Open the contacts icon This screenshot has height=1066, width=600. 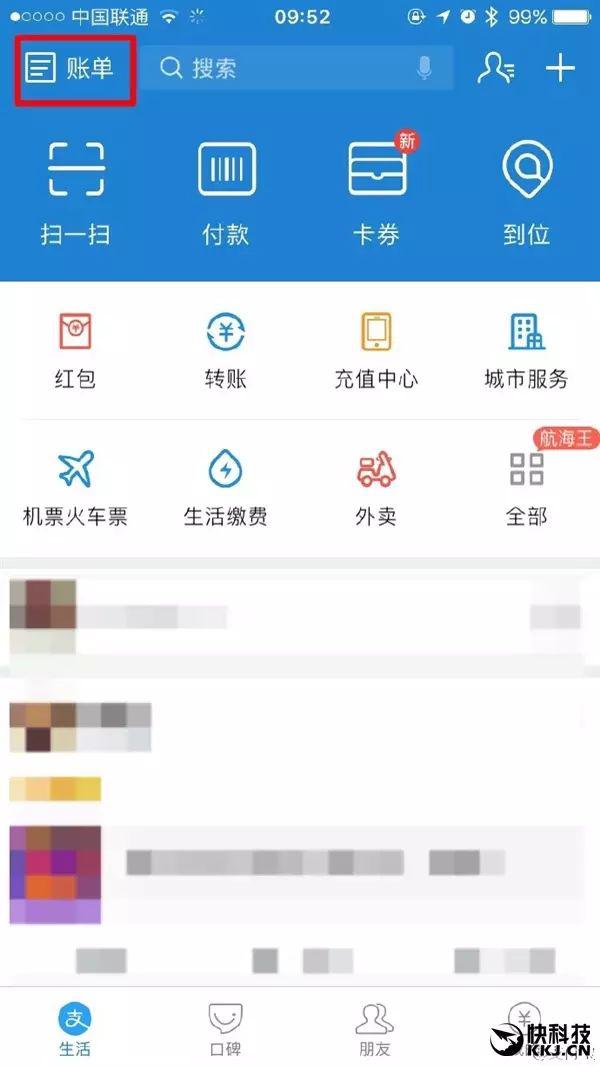[495, 68]
